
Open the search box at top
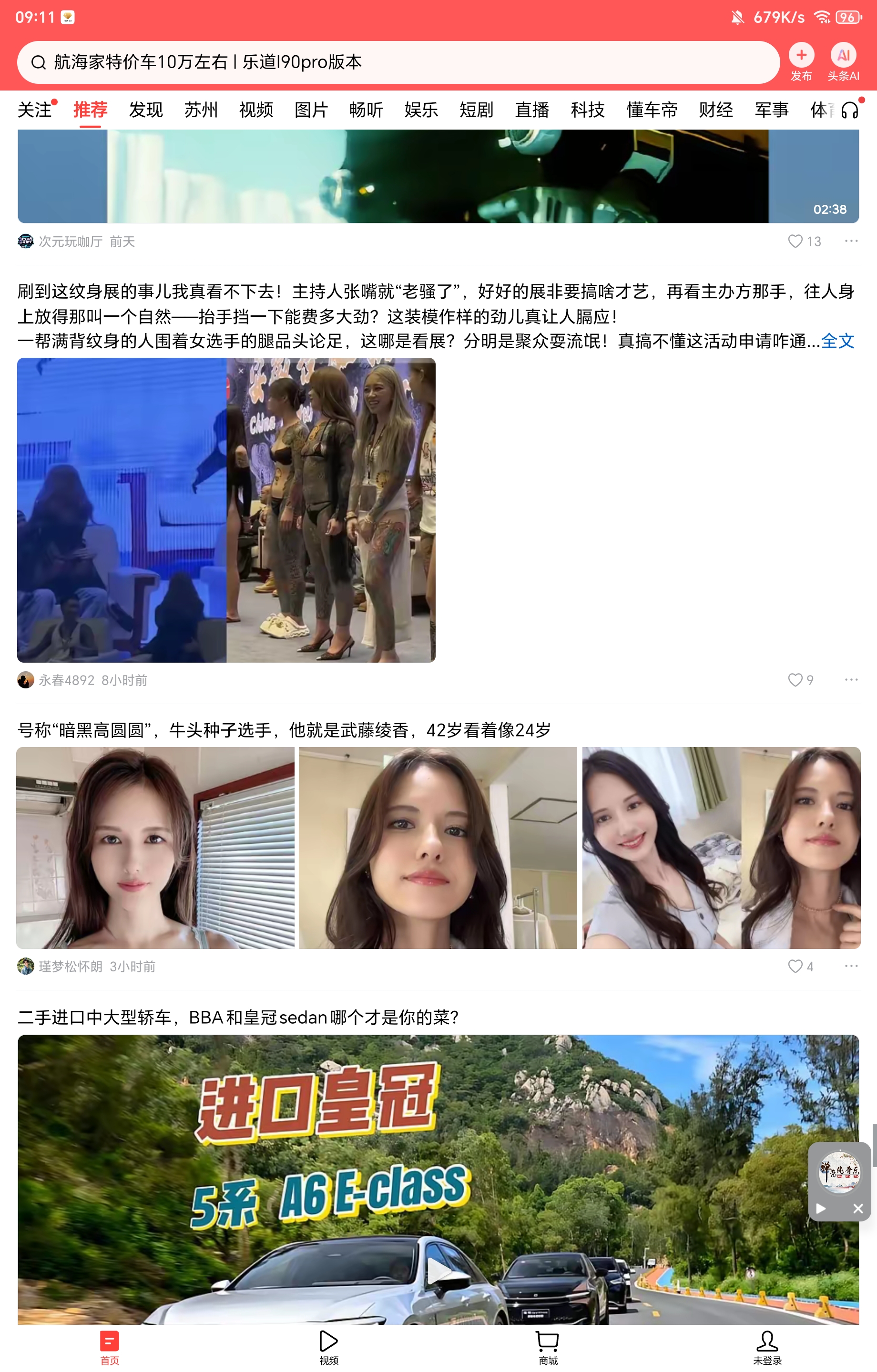398,61
